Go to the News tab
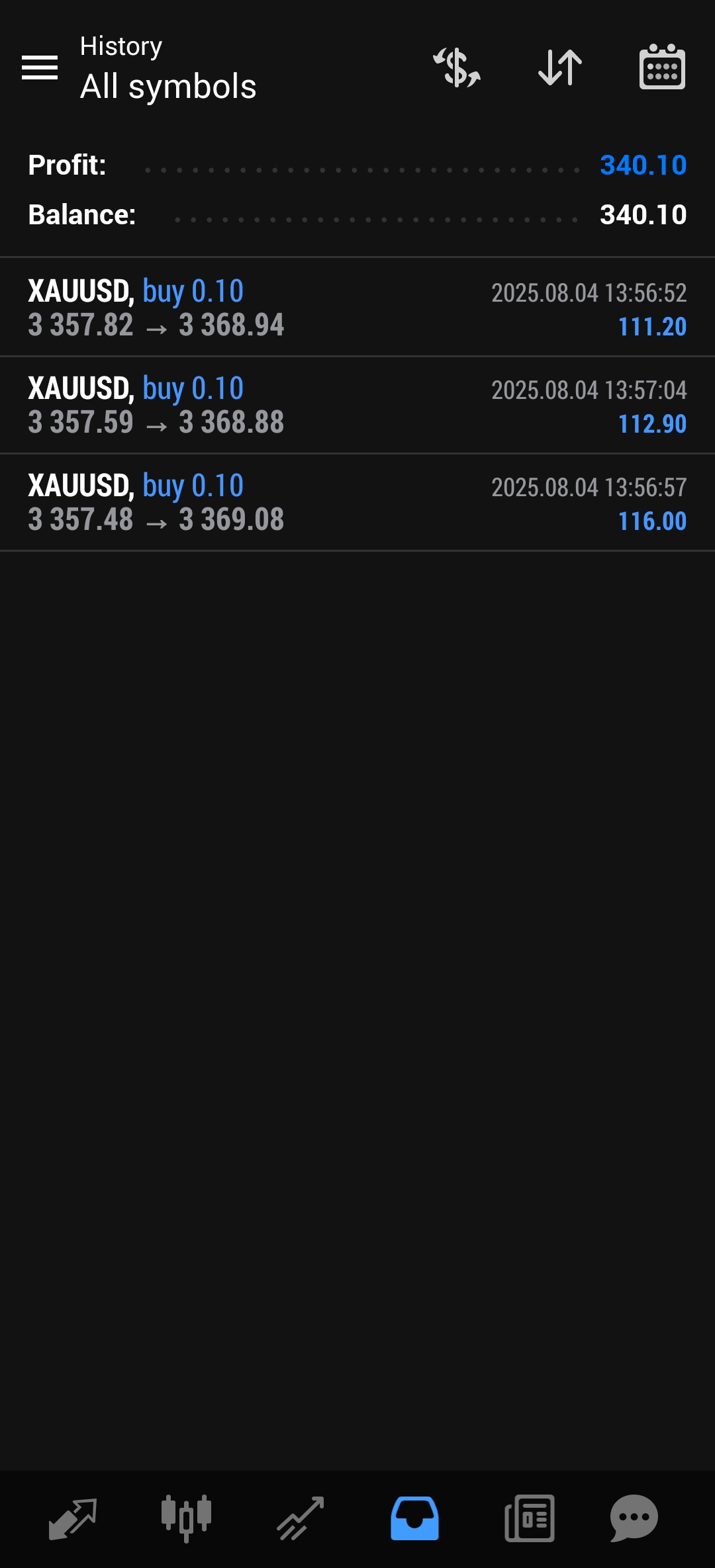The width and height of the screenshot is (715, 1568). 529,1518
